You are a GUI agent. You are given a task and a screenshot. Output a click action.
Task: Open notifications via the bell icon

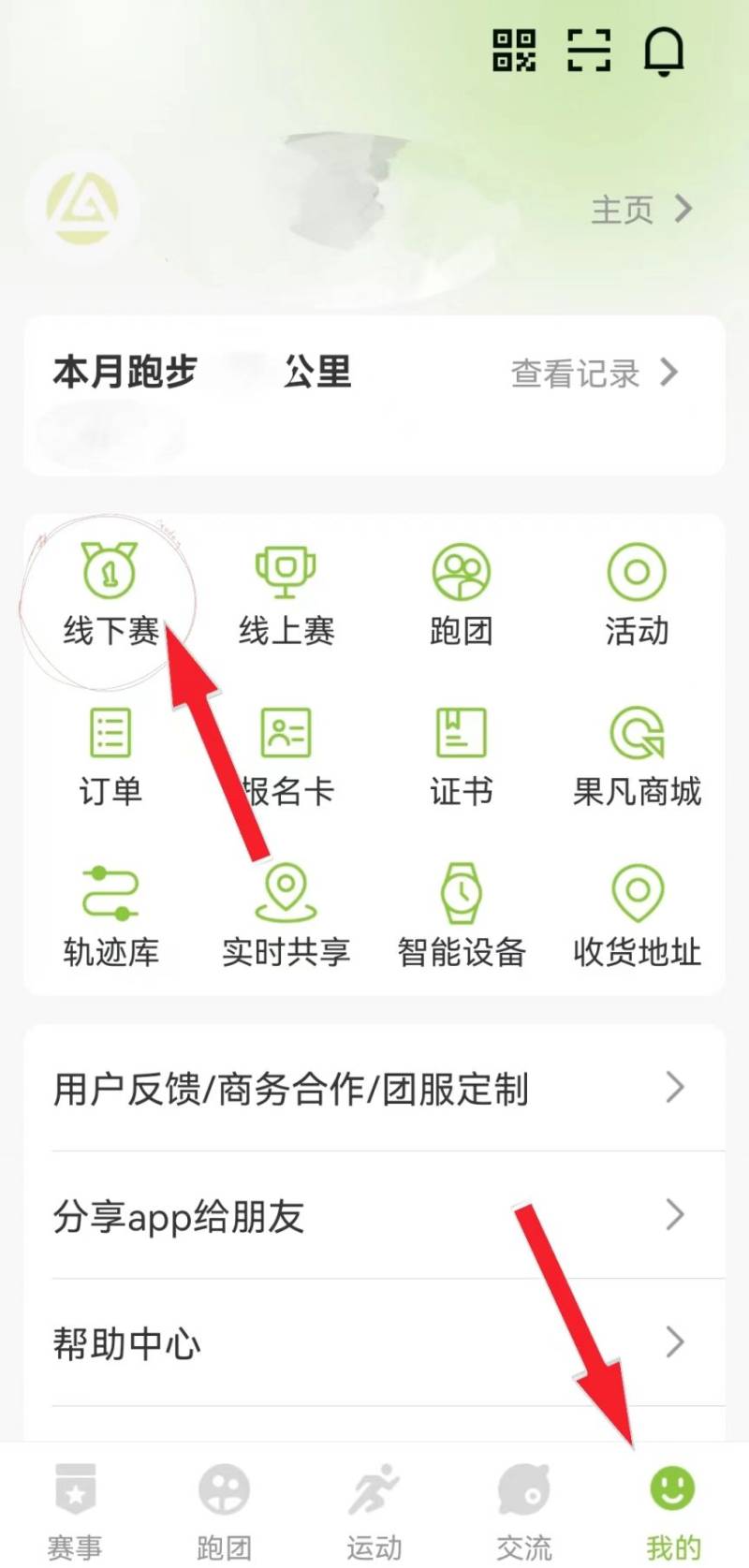(x=665, y=51)
